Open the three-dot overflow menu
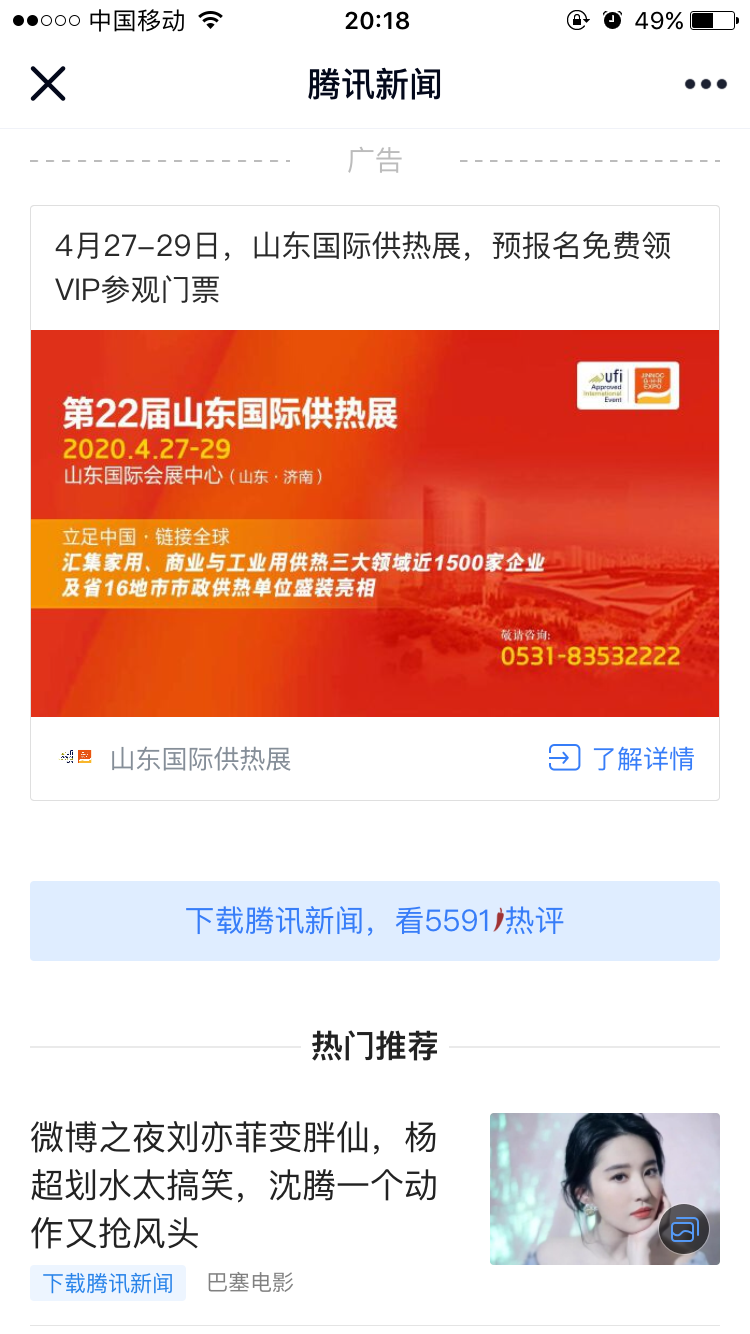The height and width of the screenshot is (1334, 750). 705,84
